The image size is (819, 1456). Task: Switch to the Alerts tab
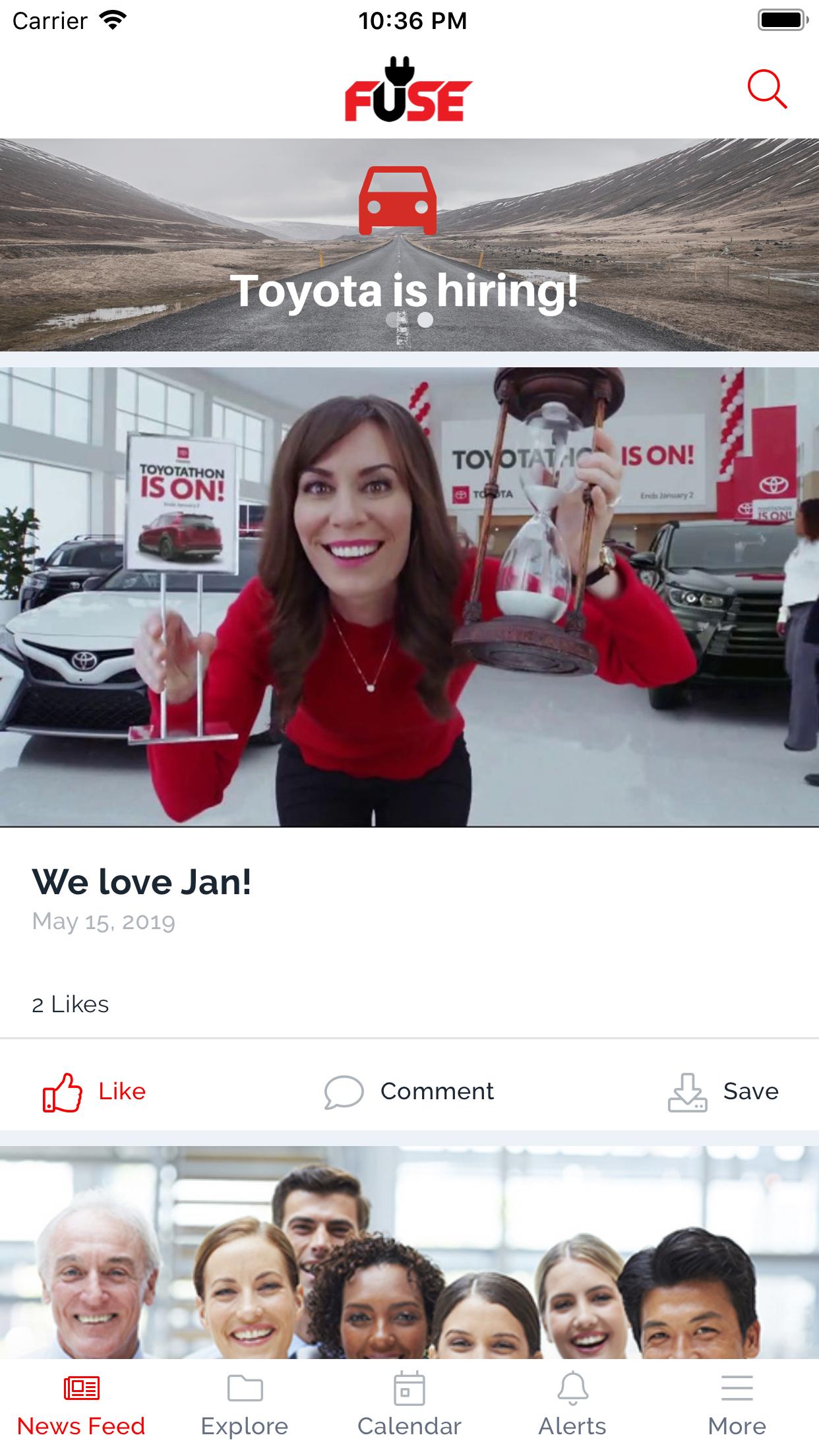point(573,1398)
